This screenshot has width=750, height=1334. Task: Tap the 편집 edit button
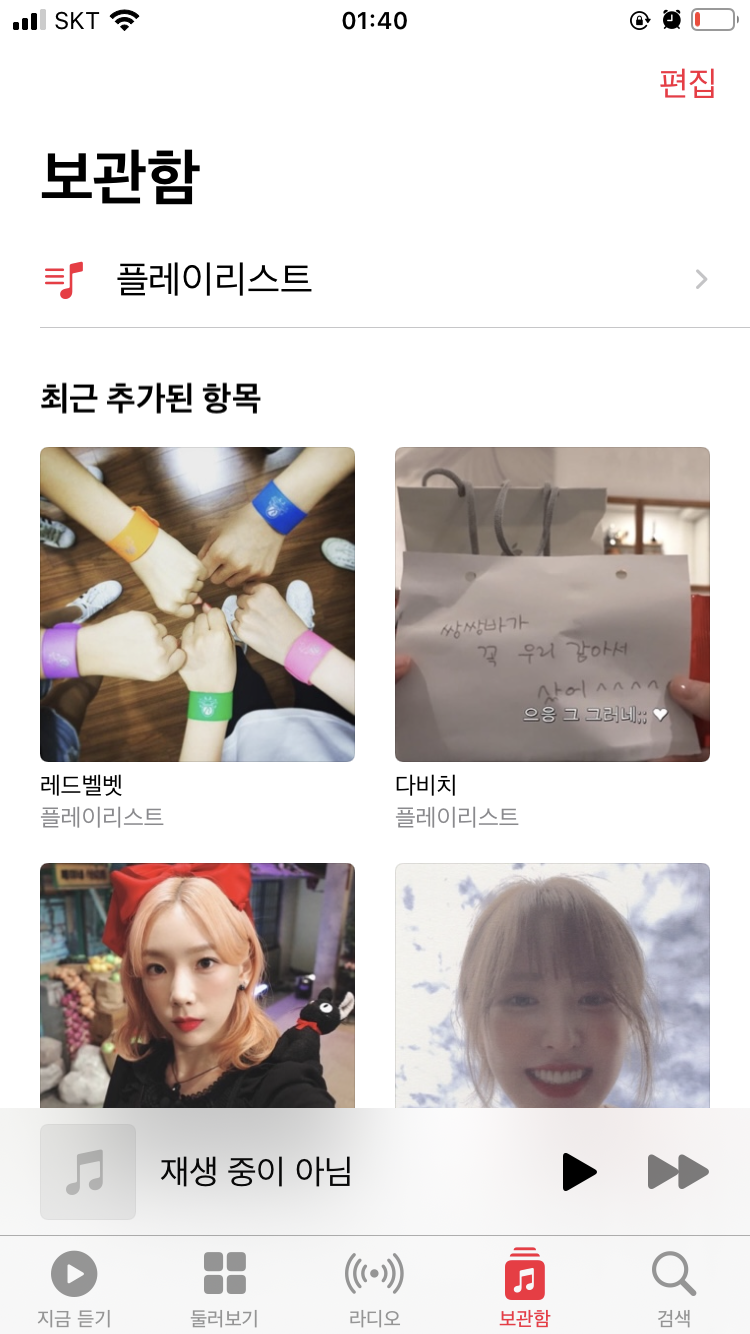[x=687, y=83]
